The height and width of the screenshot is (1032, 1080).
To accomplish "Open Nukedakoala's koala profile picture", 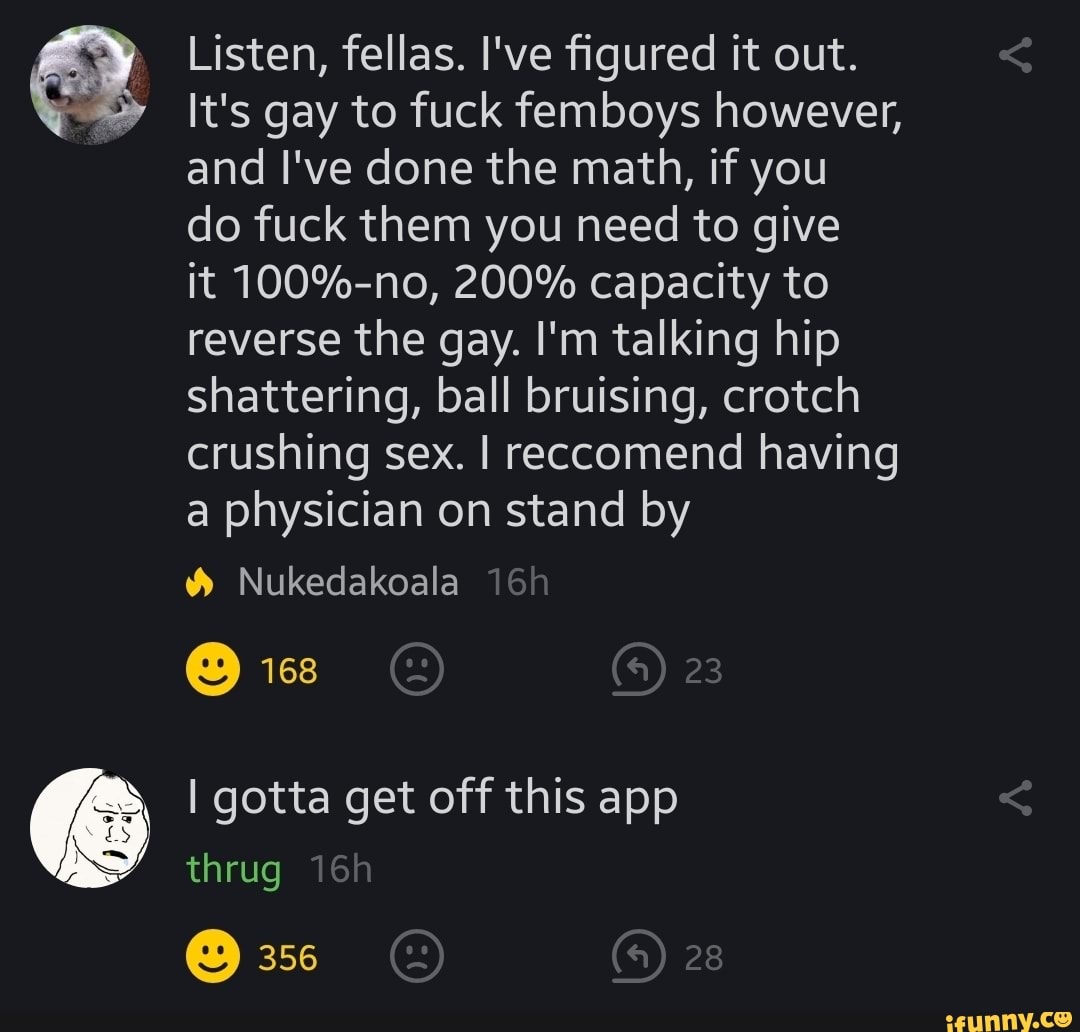I will (90, 85).
